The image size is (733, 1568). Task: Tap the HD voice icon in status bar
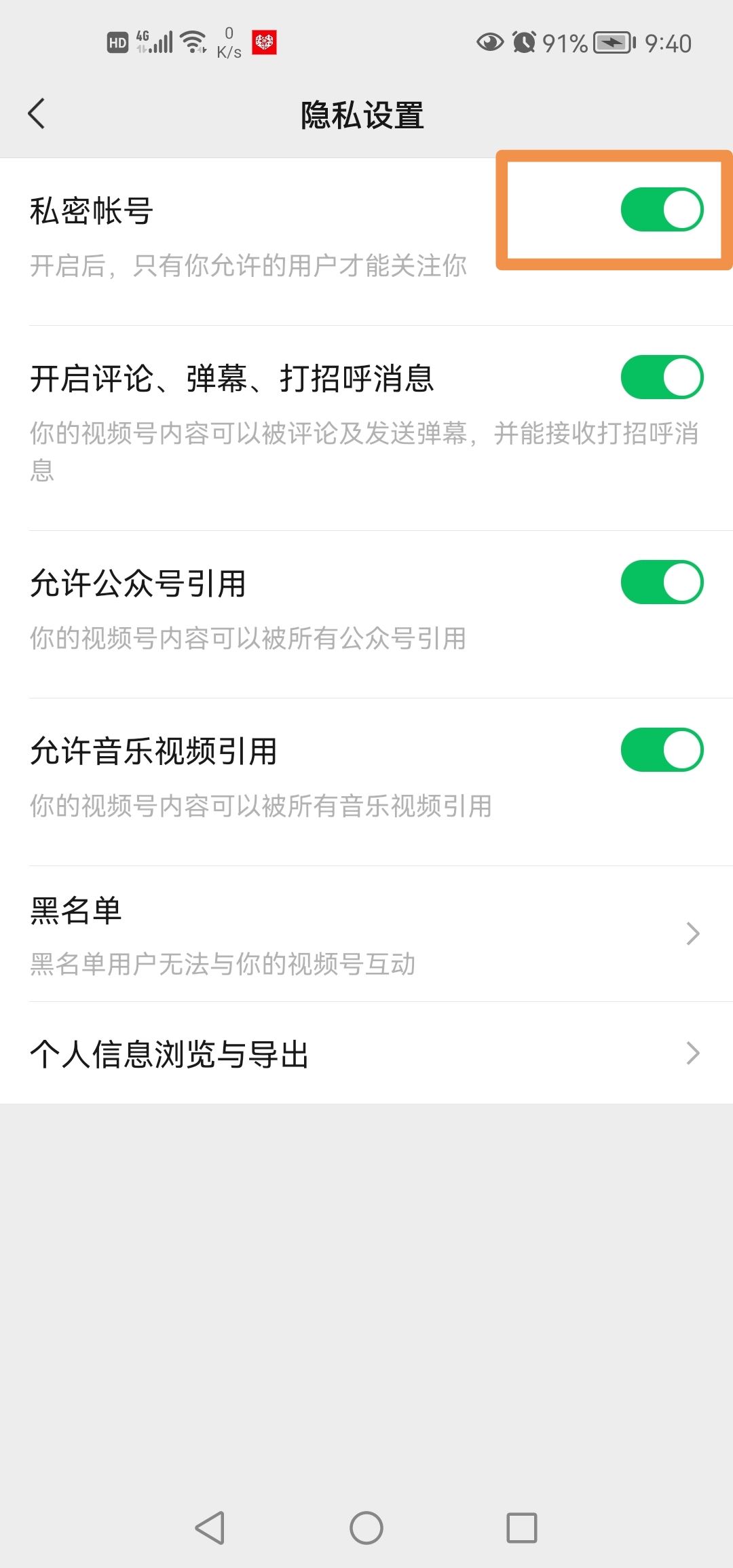point(117,42)
